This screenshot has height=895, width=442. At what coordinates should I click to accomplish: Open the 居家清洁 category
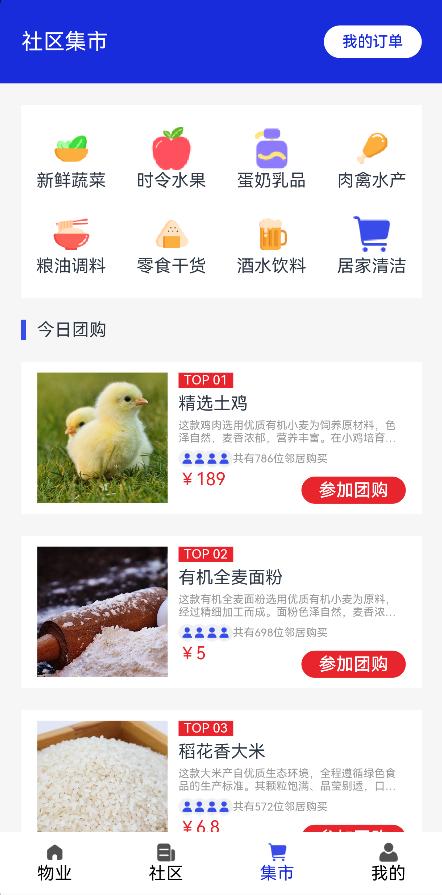pyautogui.click(x=372, y=244)
